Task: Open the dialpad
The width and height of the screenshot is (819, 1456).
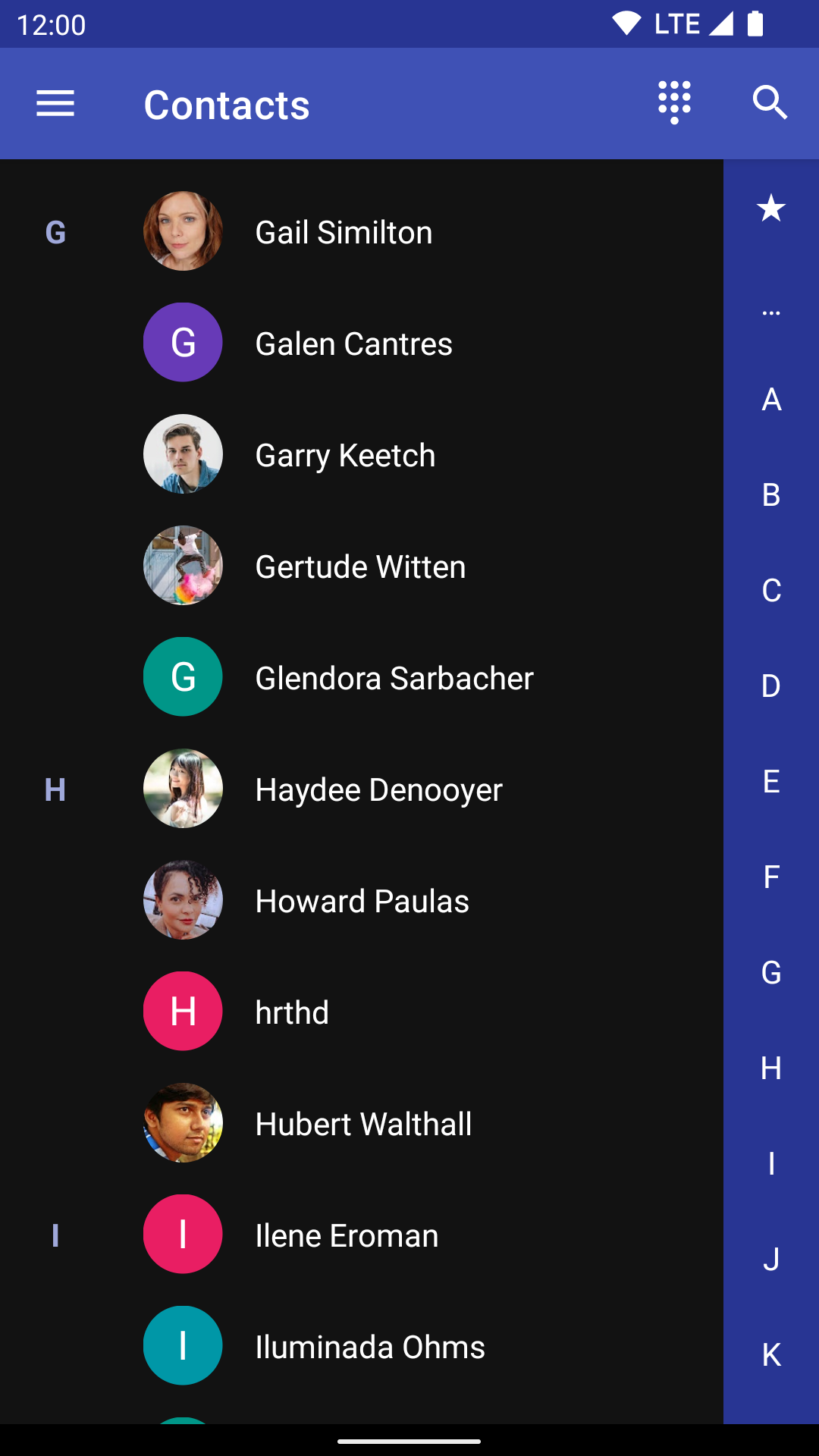Action: click(x=674, y=102)
